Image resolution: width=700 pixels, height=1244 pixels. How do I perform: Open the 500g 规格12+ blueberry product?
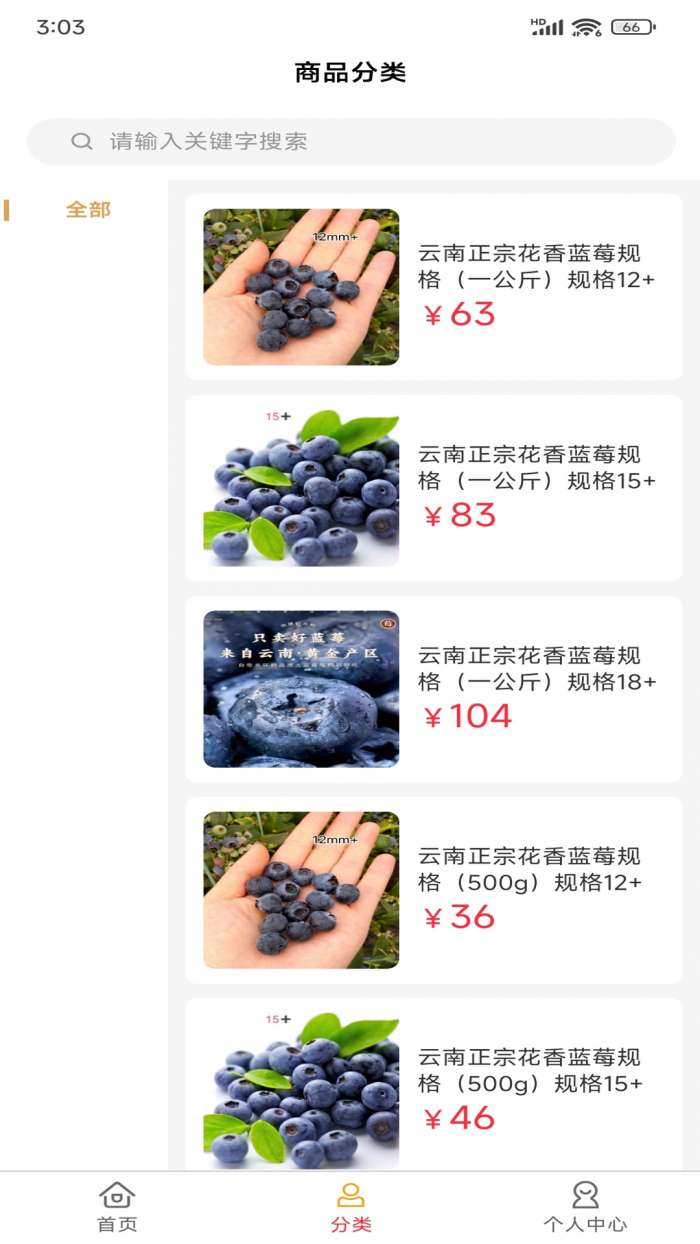coord(434,890)
